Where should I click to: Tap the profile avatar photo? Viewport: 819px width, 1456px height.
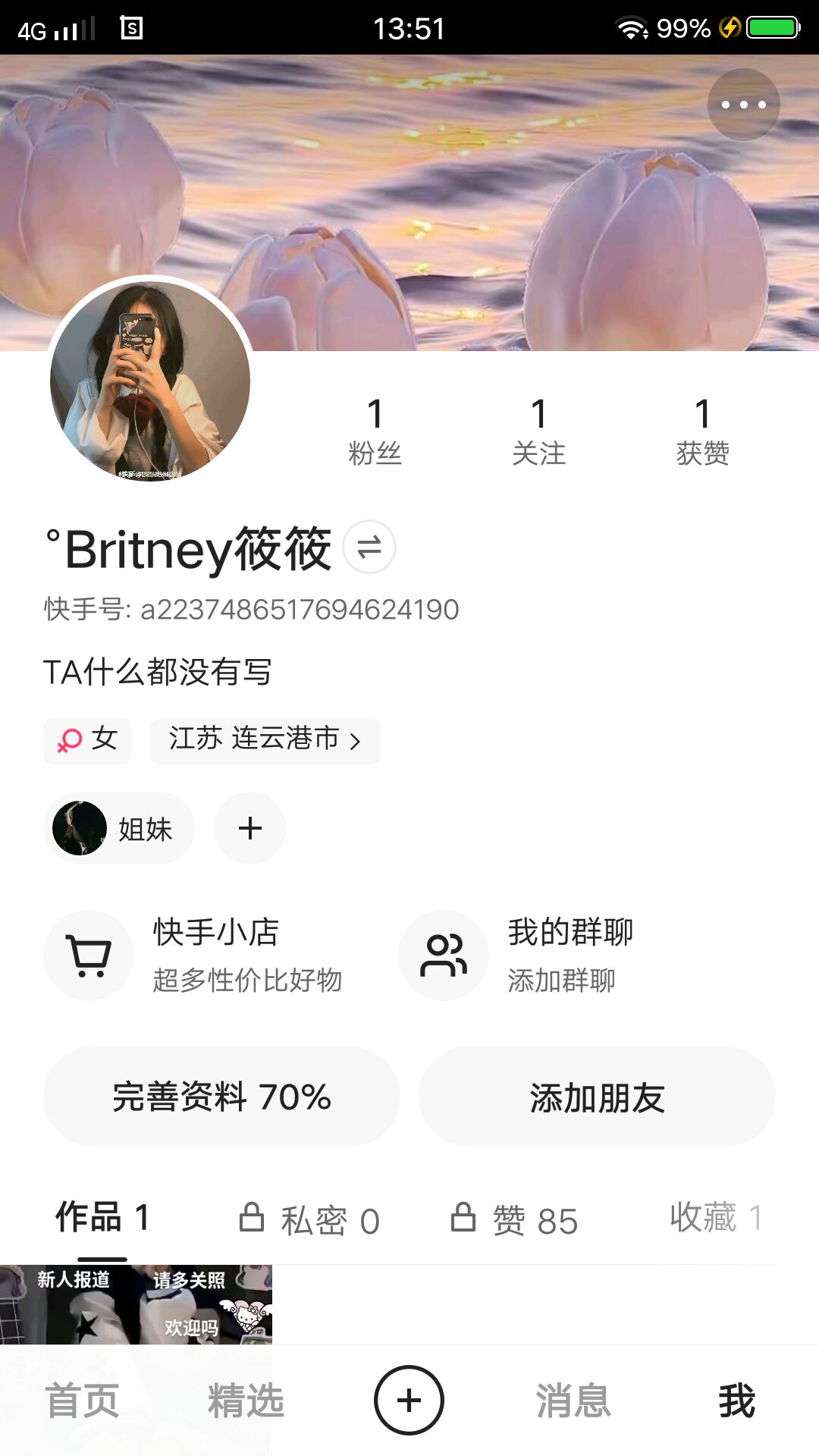point(150,381)
